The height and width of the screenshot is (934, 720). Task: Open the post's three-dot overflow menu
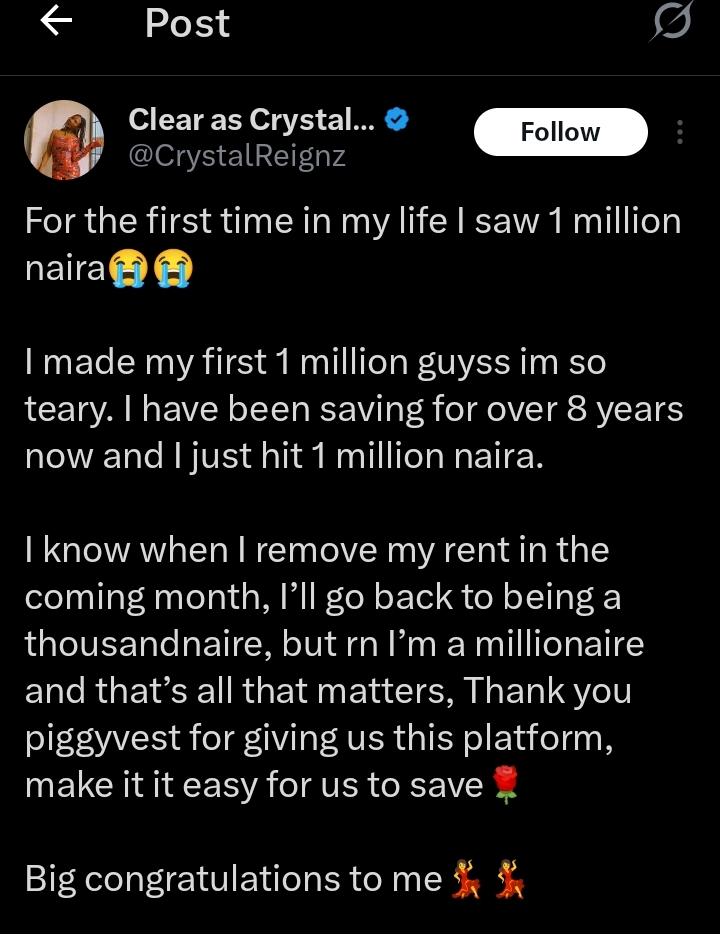[680, 132]
